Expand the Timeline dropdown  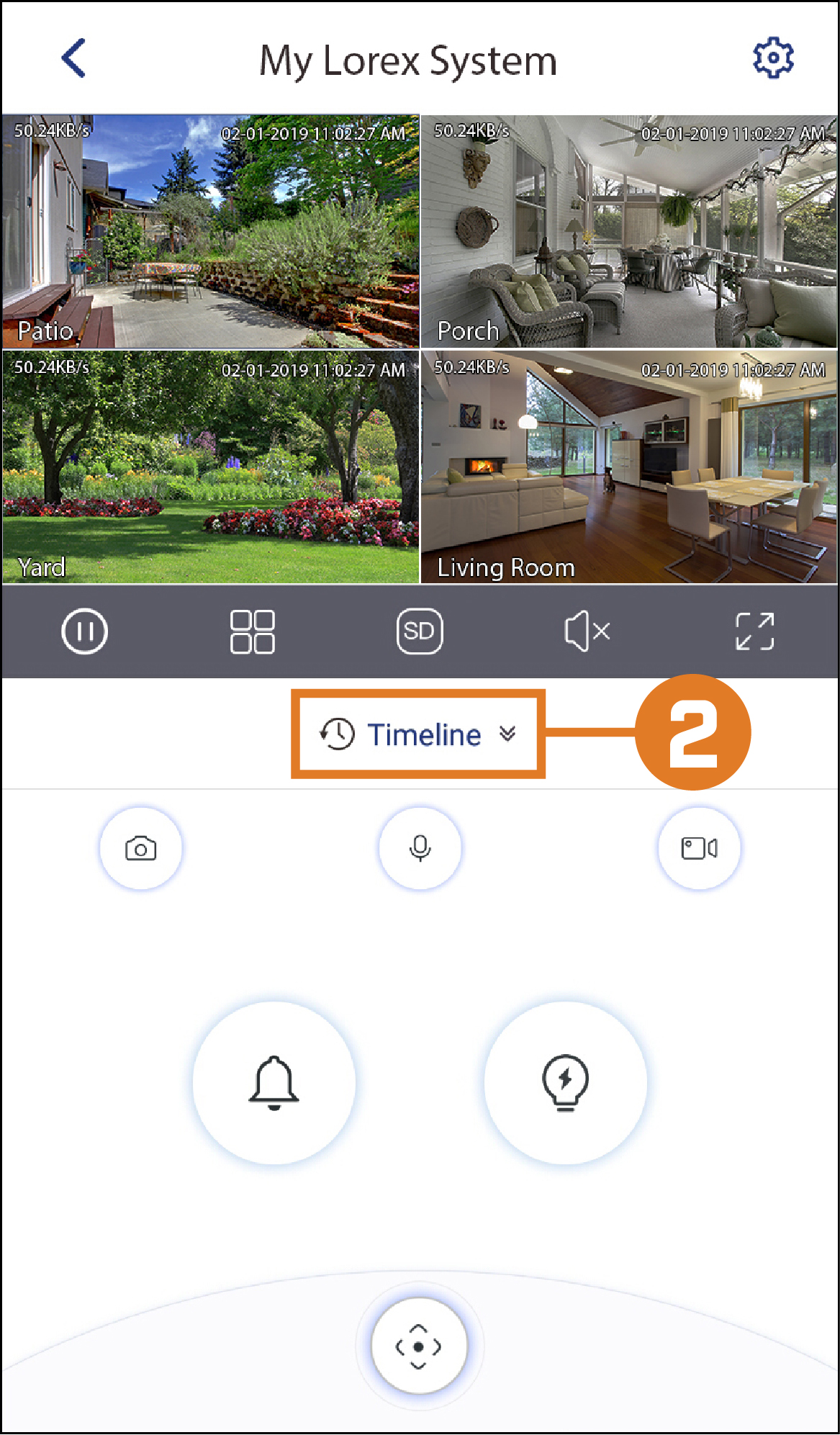[x=418, y=734]
